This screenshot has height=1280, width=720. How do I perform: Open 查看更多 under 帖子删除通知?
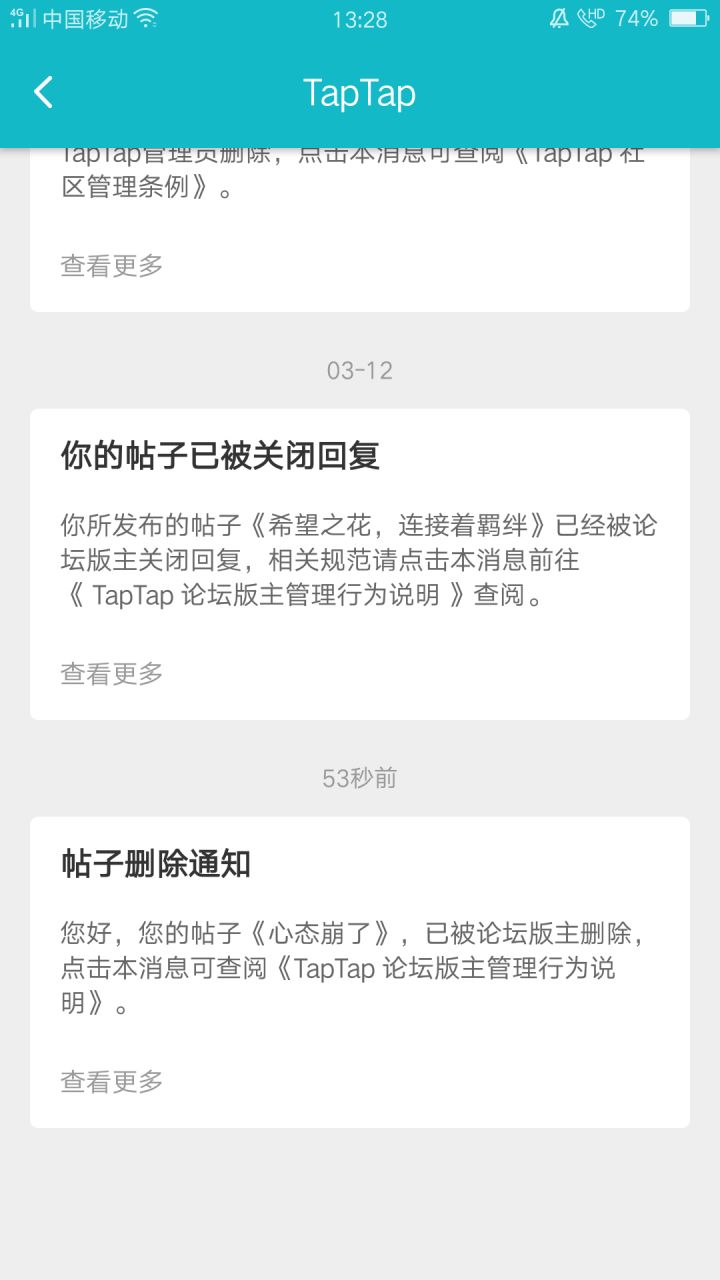tap(111, 1081)
